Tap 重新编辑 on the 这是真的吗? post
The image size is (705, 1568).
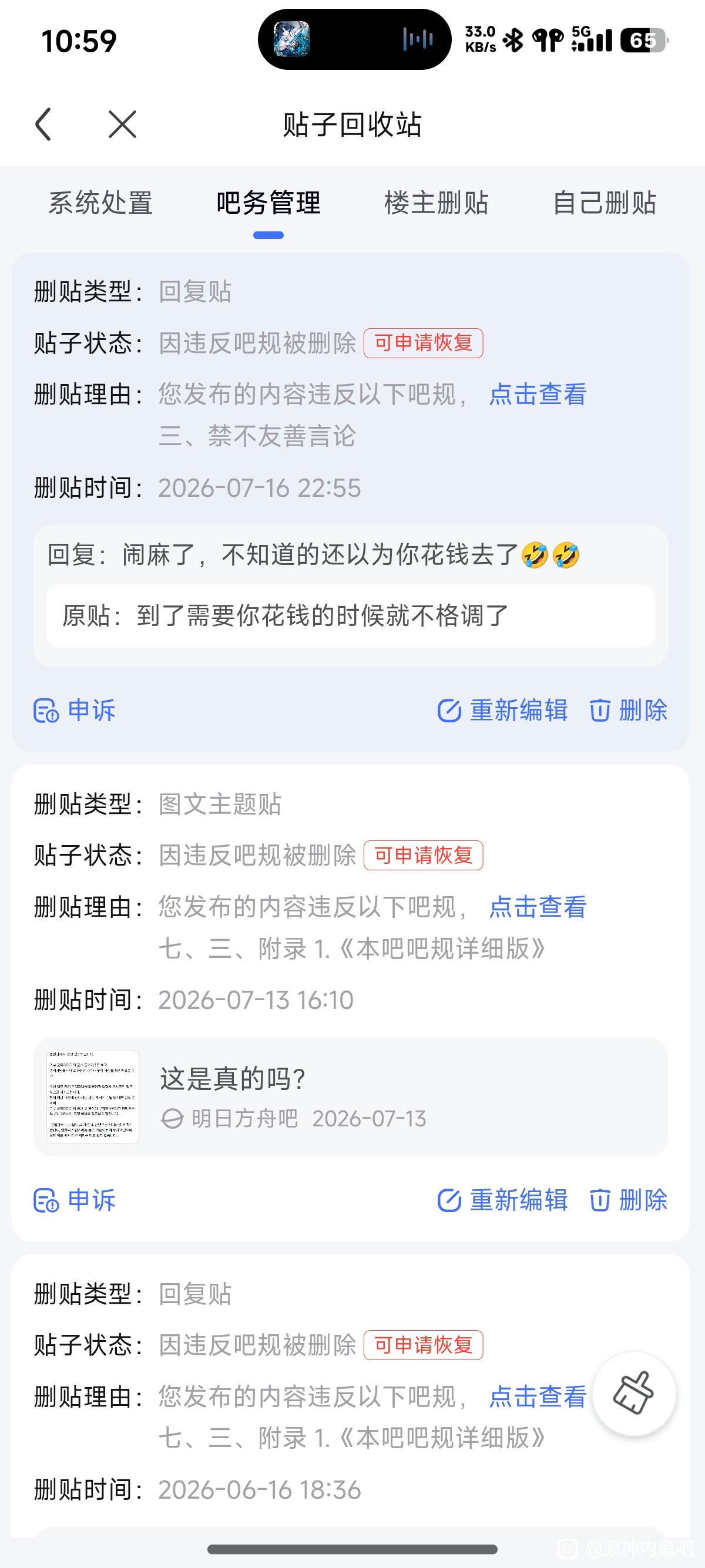(503, 1200)
